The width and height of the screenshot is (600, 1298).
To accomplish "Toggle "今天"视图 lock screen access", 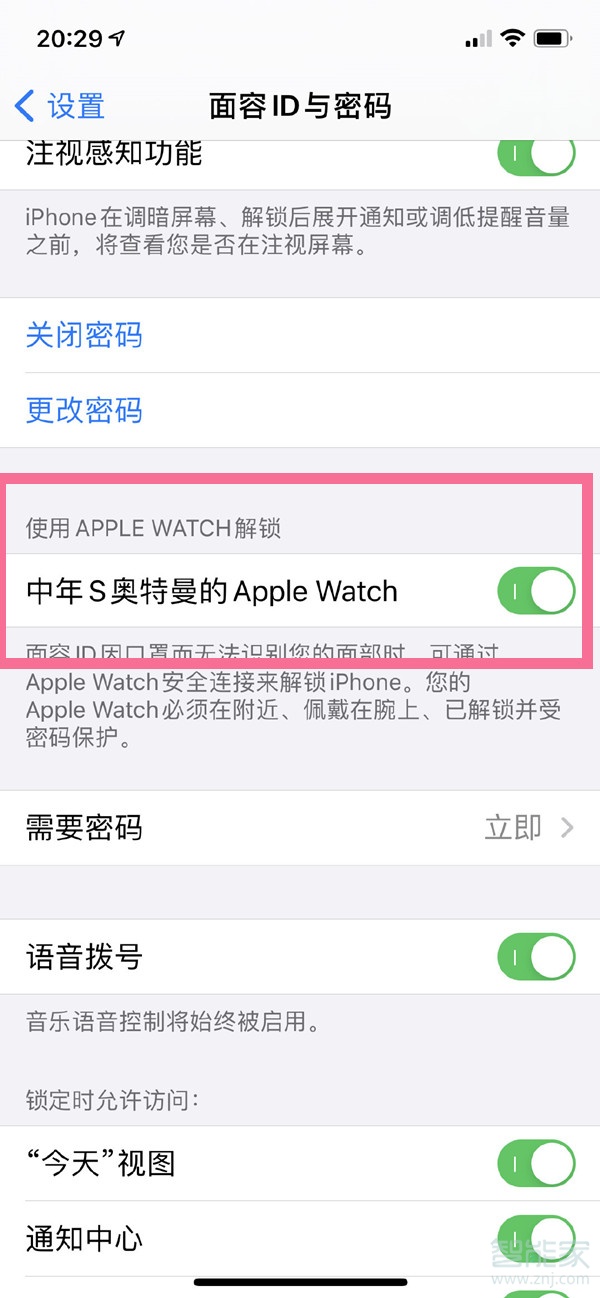I will 536,1164.
